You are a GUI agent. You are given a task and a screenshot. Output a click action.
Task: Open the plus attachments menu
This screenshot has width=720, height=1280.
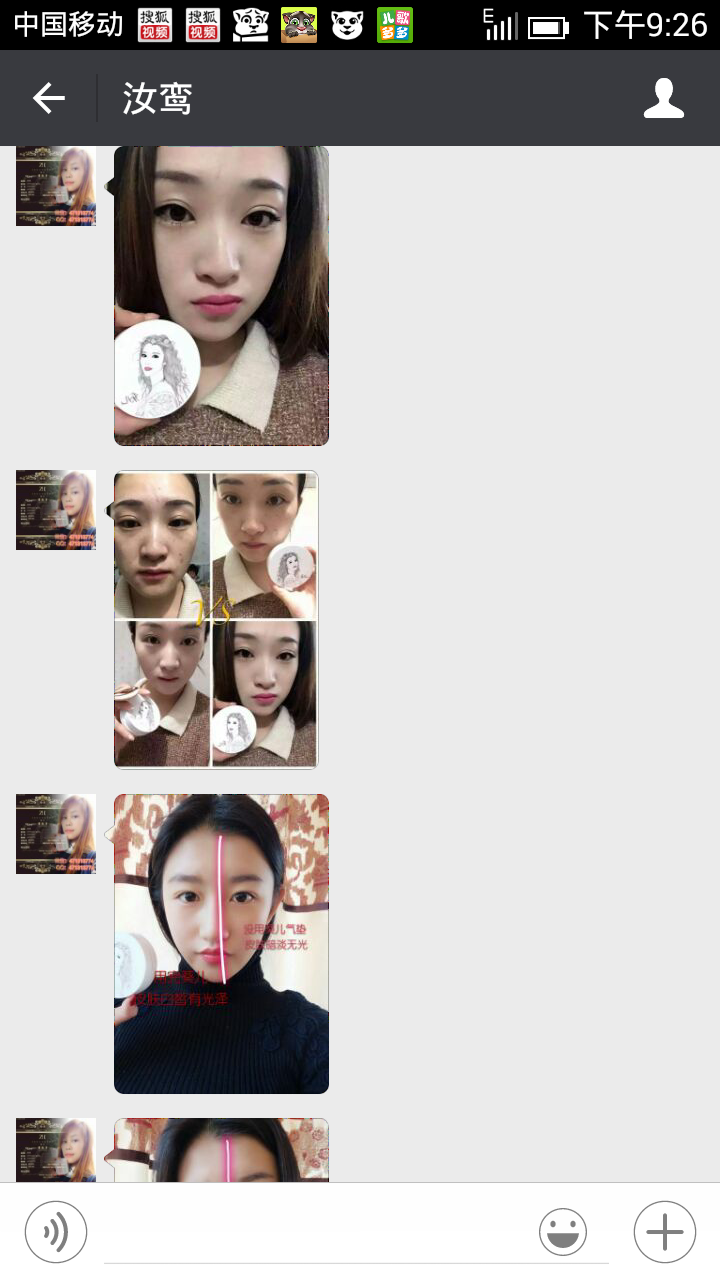(x=664, y=1232)
